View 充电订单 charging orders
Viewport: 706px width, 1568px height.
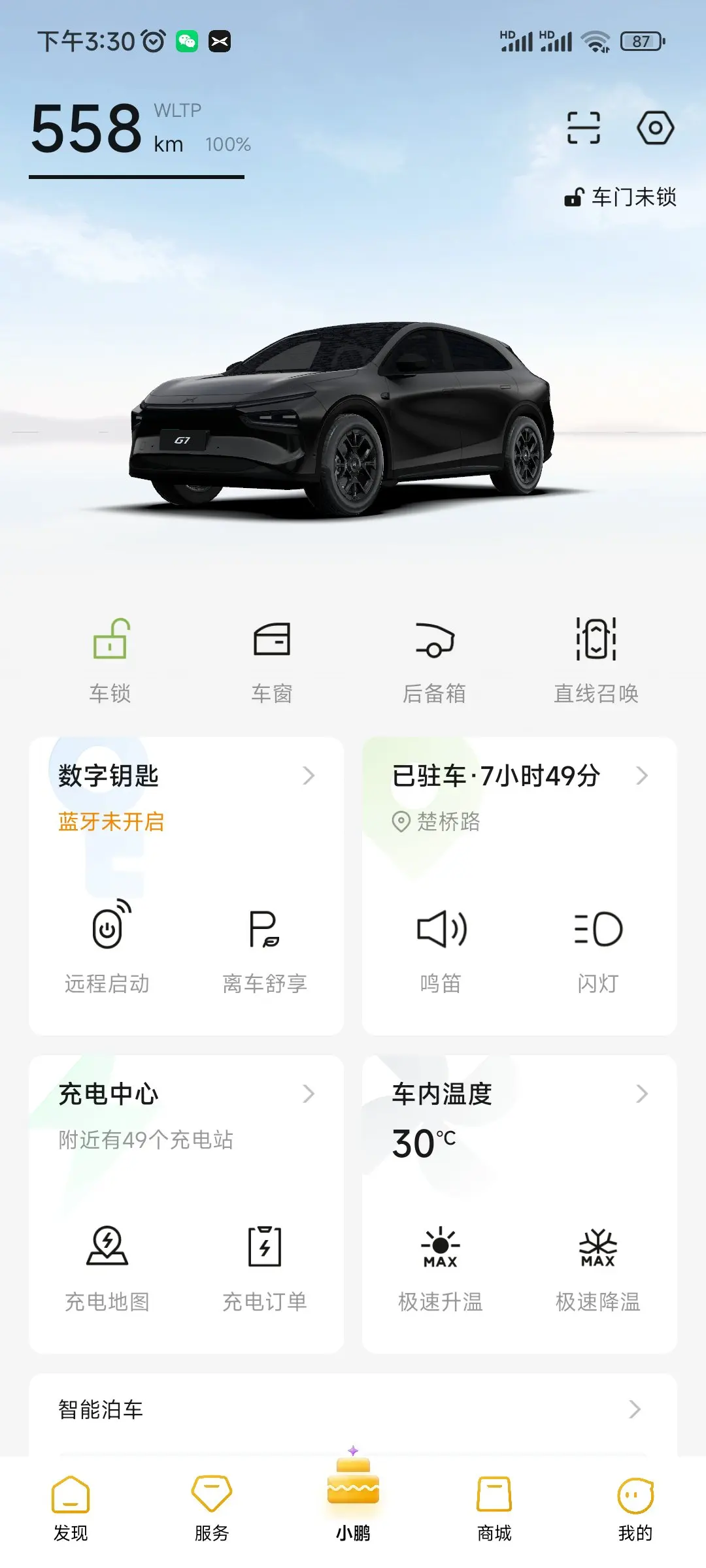pyautogui.click(x=265, y=1264)
